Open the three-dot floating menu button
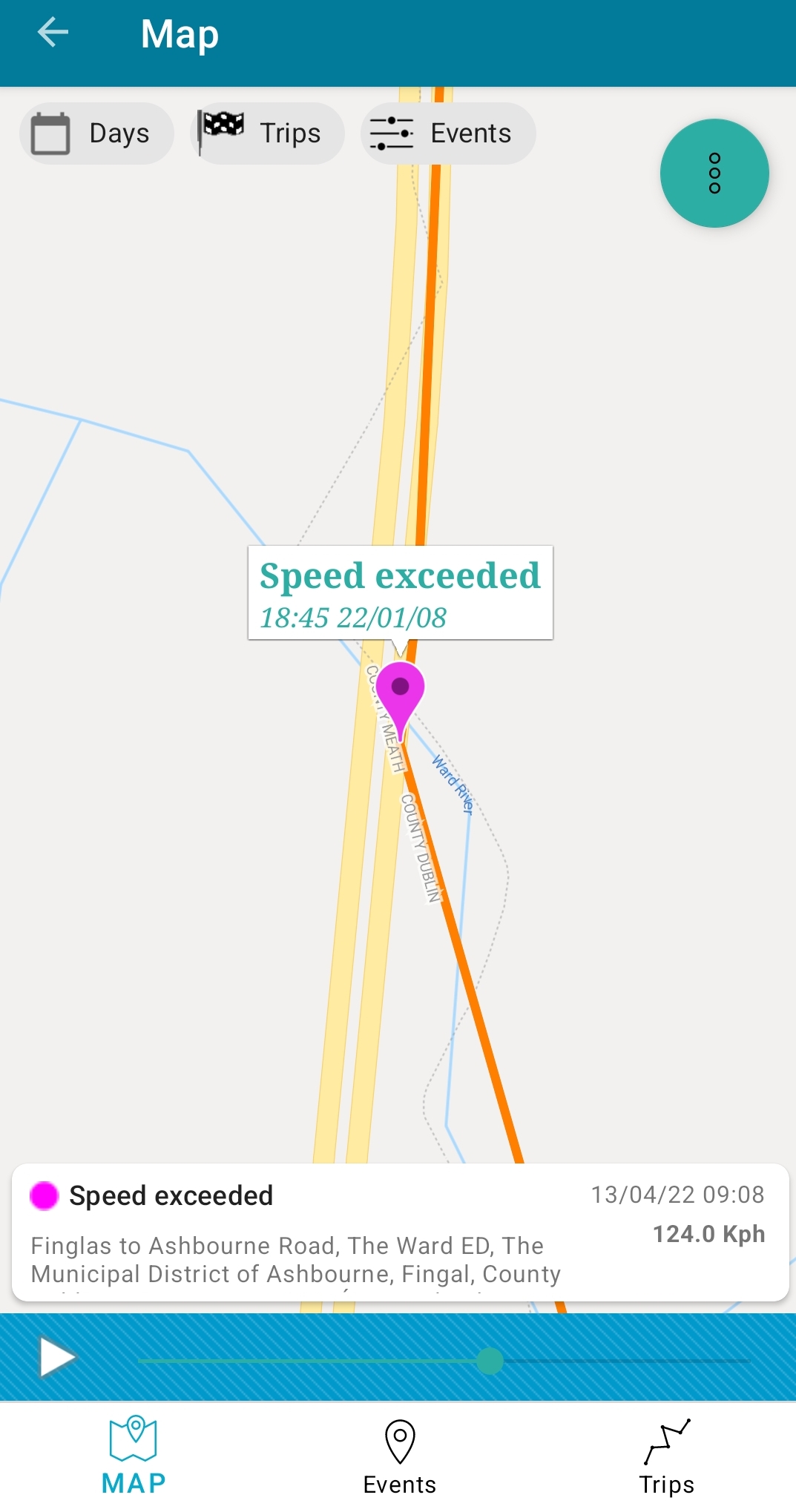Image resolution: width=796 pixels, height=1512 pixels. point(714,174)
